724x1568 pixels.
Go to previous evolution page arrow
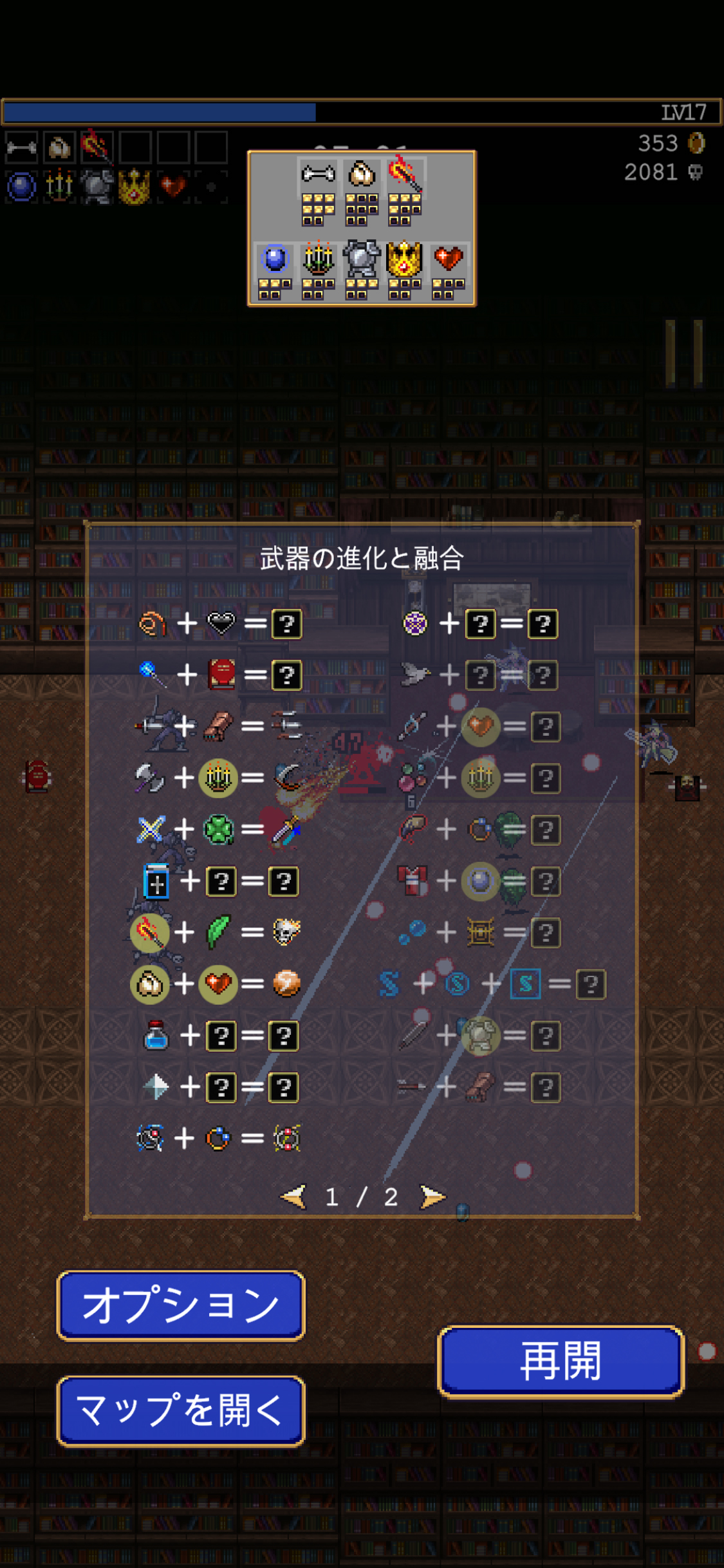[293, 1197]
